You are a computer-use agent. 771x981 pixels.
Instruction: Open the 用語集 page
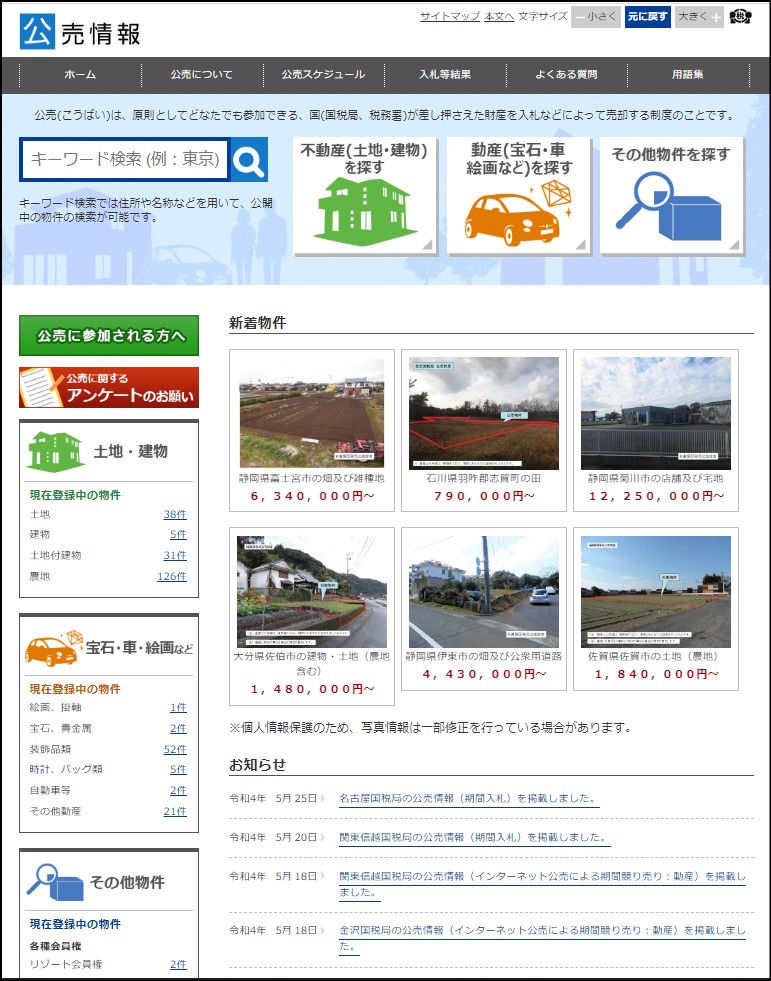coord(687,74)
